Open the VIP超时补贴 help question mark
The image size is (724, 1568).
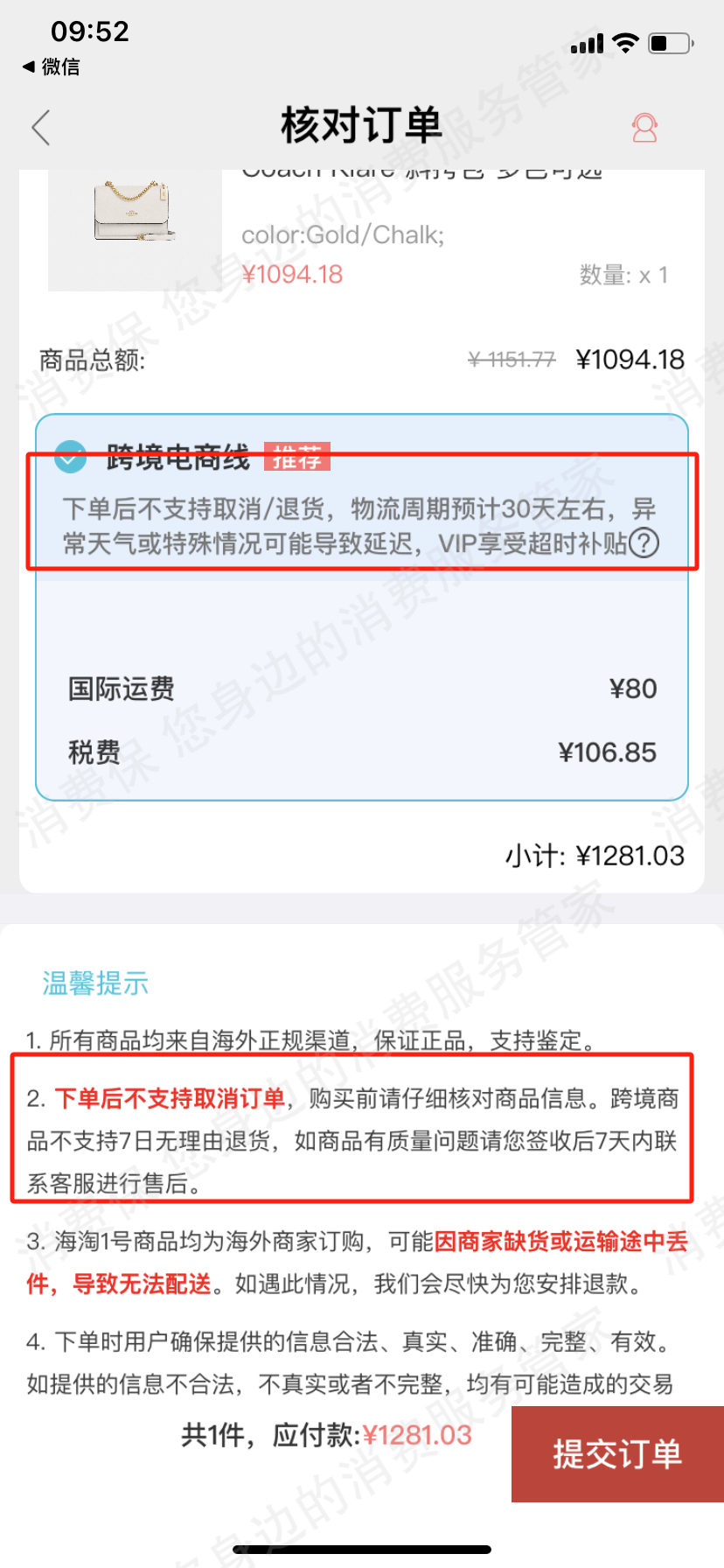[644, 543]
